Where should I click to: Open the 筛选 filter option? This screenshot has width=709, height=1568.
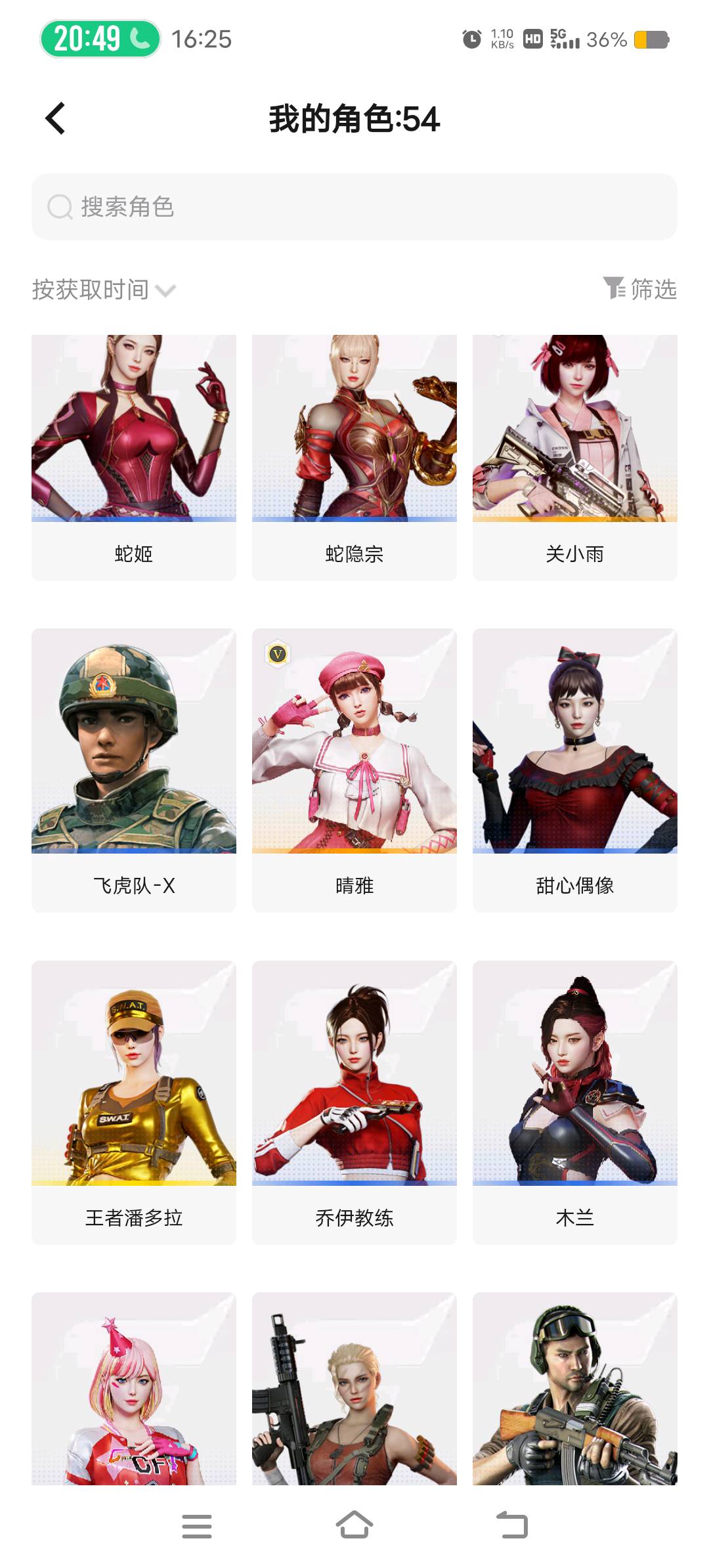[639, 289]
